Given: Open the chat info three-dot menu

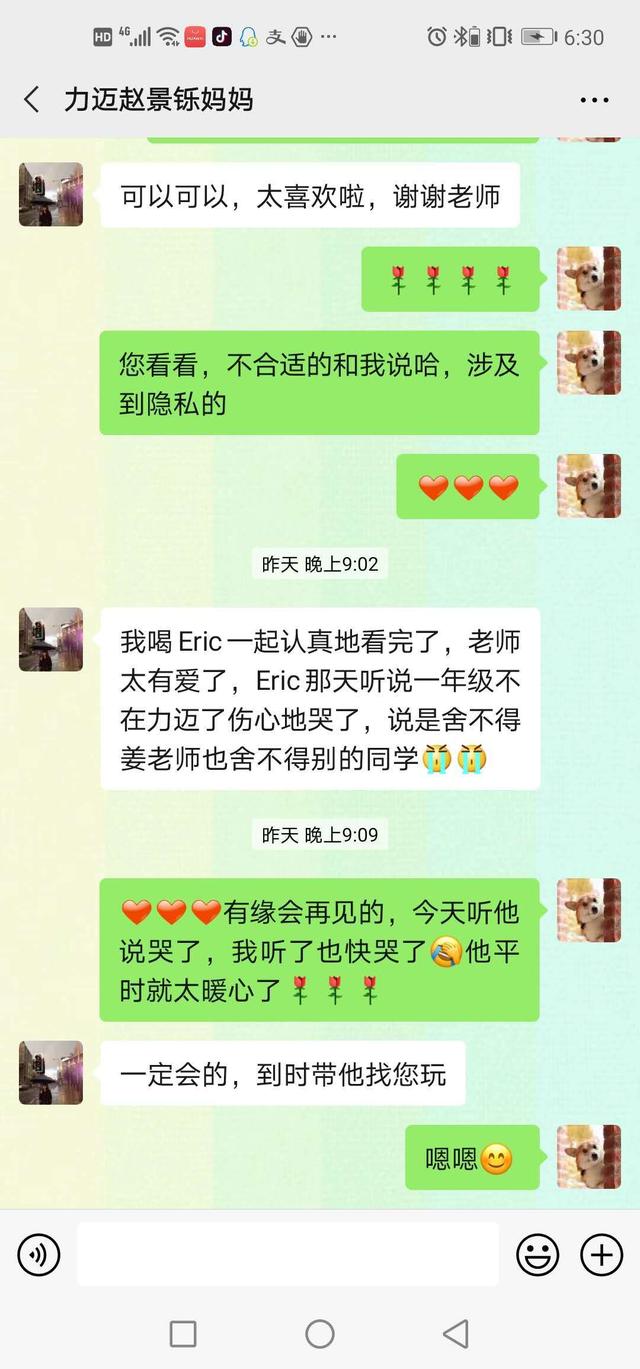Looking at the screenshot, I should [594, 100].
